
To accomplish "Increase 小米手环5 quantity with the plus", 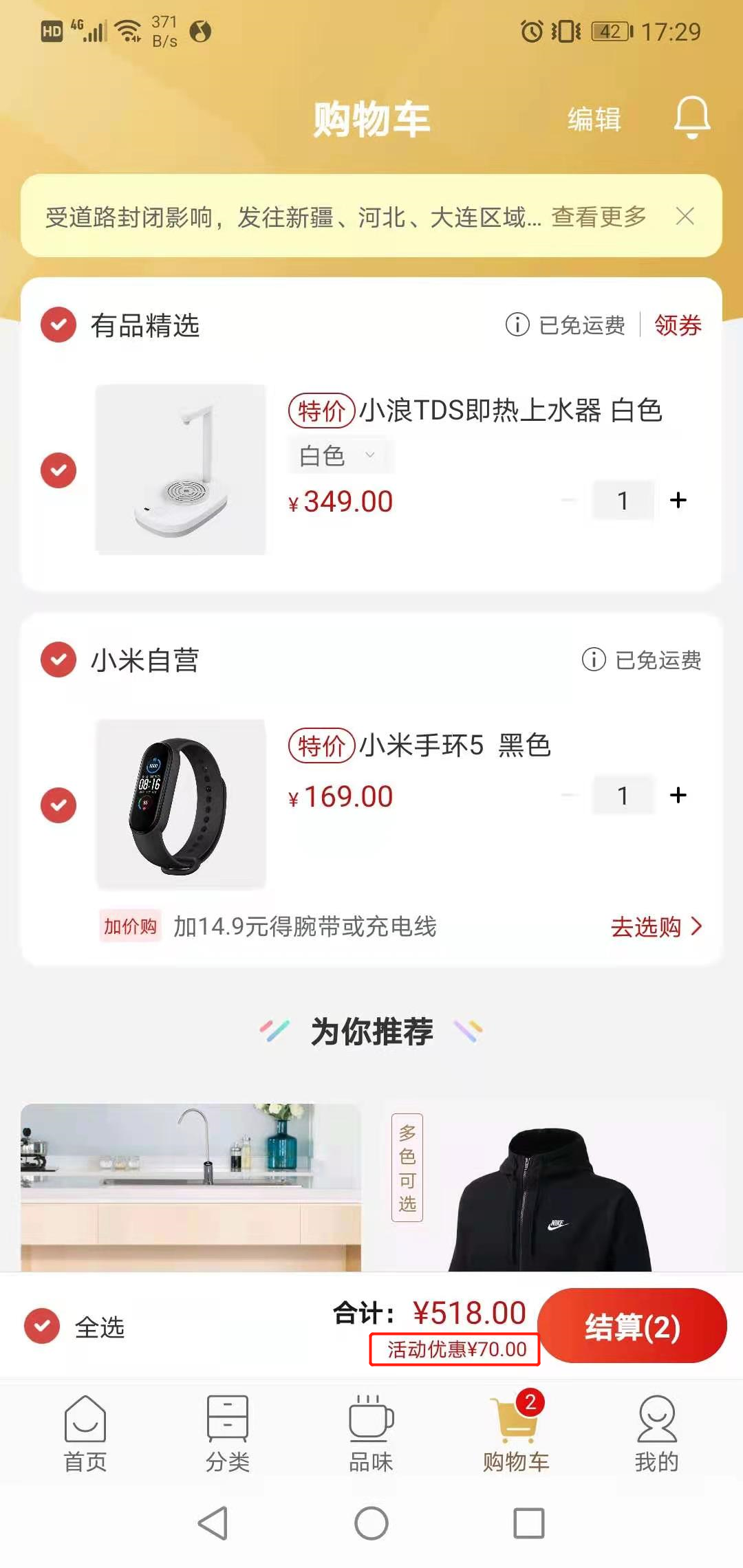I will [x=677, y=795].
